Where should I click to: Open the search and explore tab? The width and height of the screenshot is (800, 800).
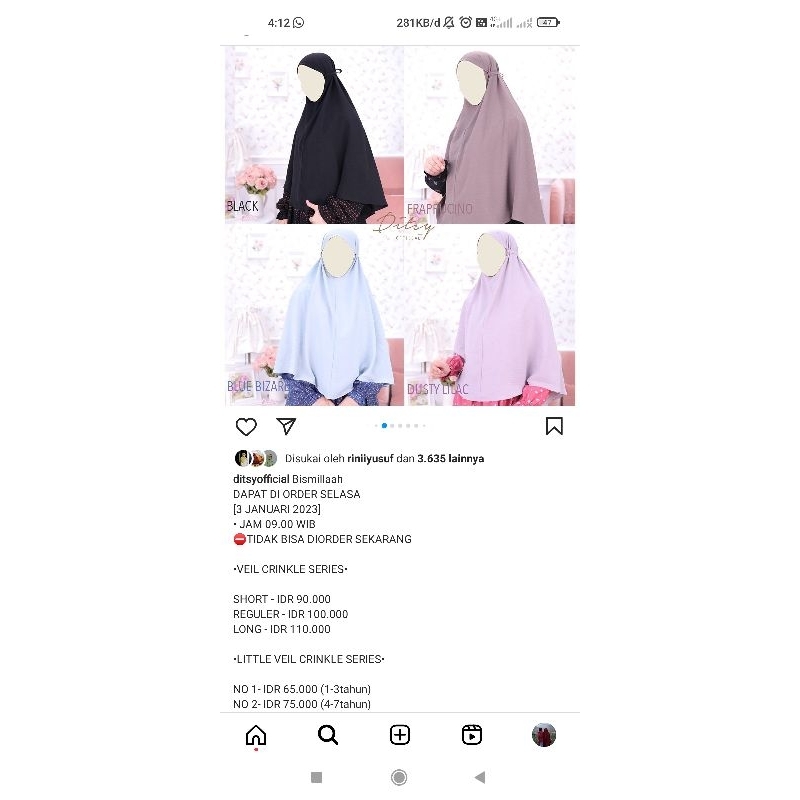pyautogui.click(x=328, y=735)
